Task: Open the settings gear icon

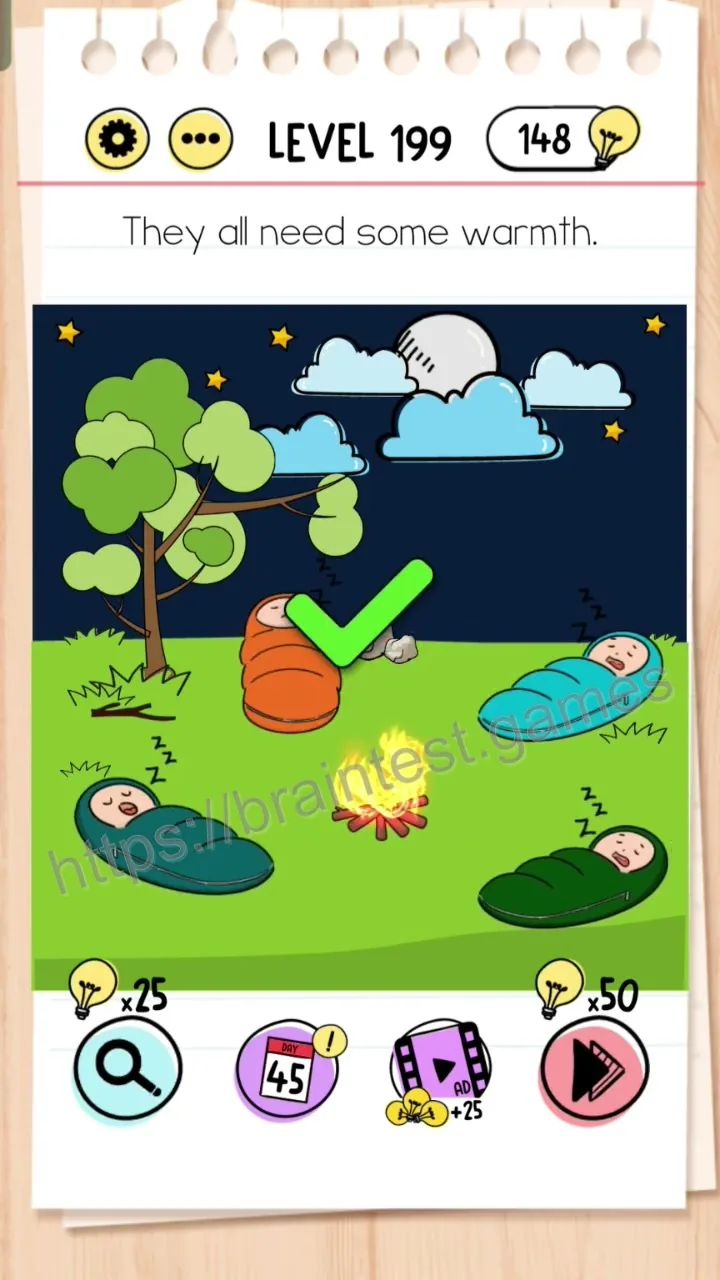Action: 117,139
